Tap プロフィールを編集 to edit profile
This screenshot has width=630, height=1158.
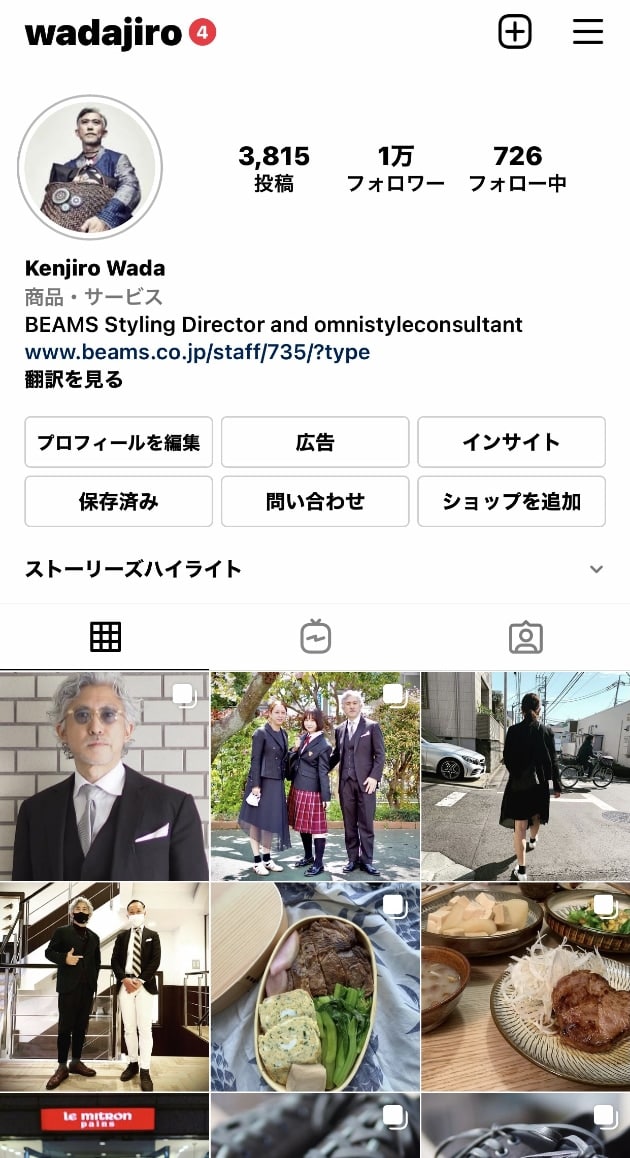(x=118, y=442)
